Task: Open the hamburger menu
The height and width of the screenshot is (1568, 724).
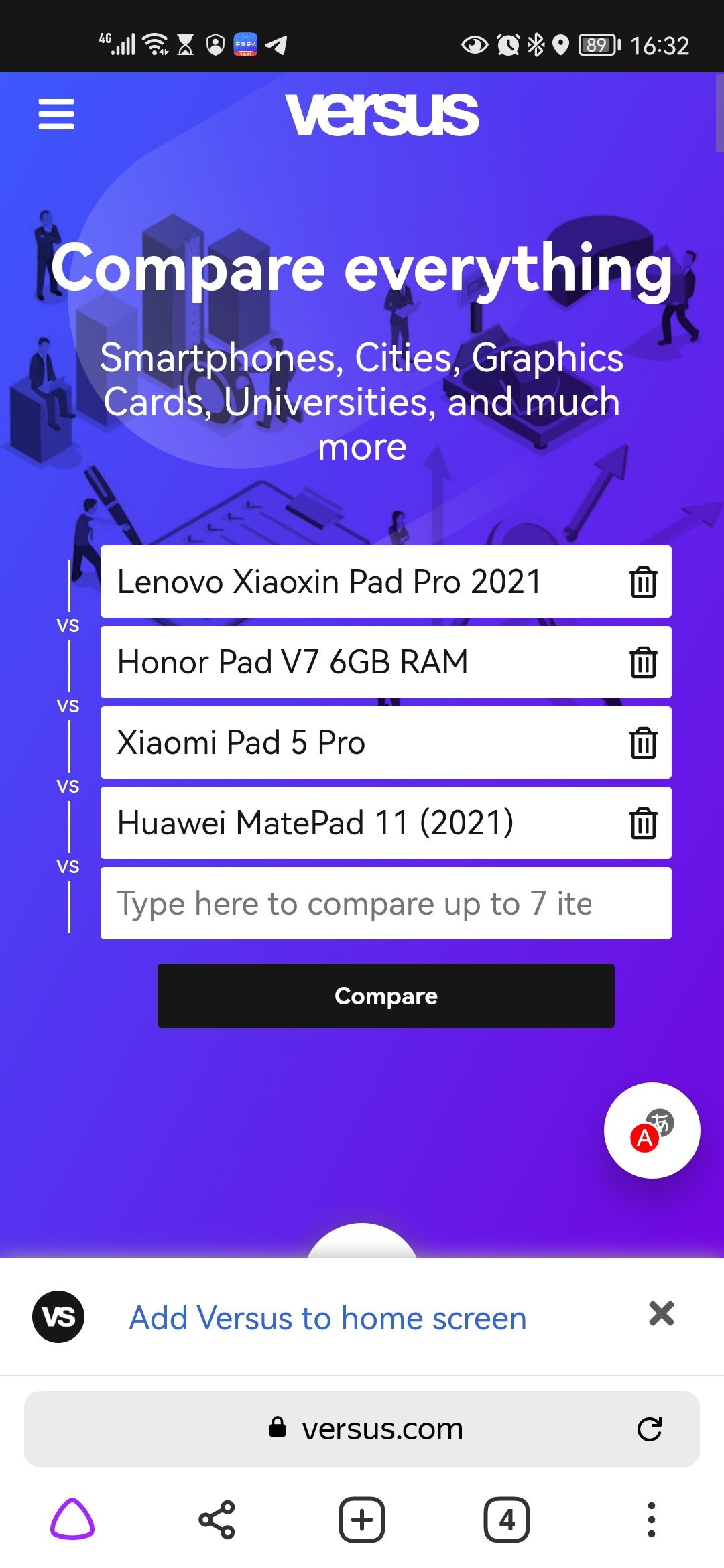Action: (56, 114)
